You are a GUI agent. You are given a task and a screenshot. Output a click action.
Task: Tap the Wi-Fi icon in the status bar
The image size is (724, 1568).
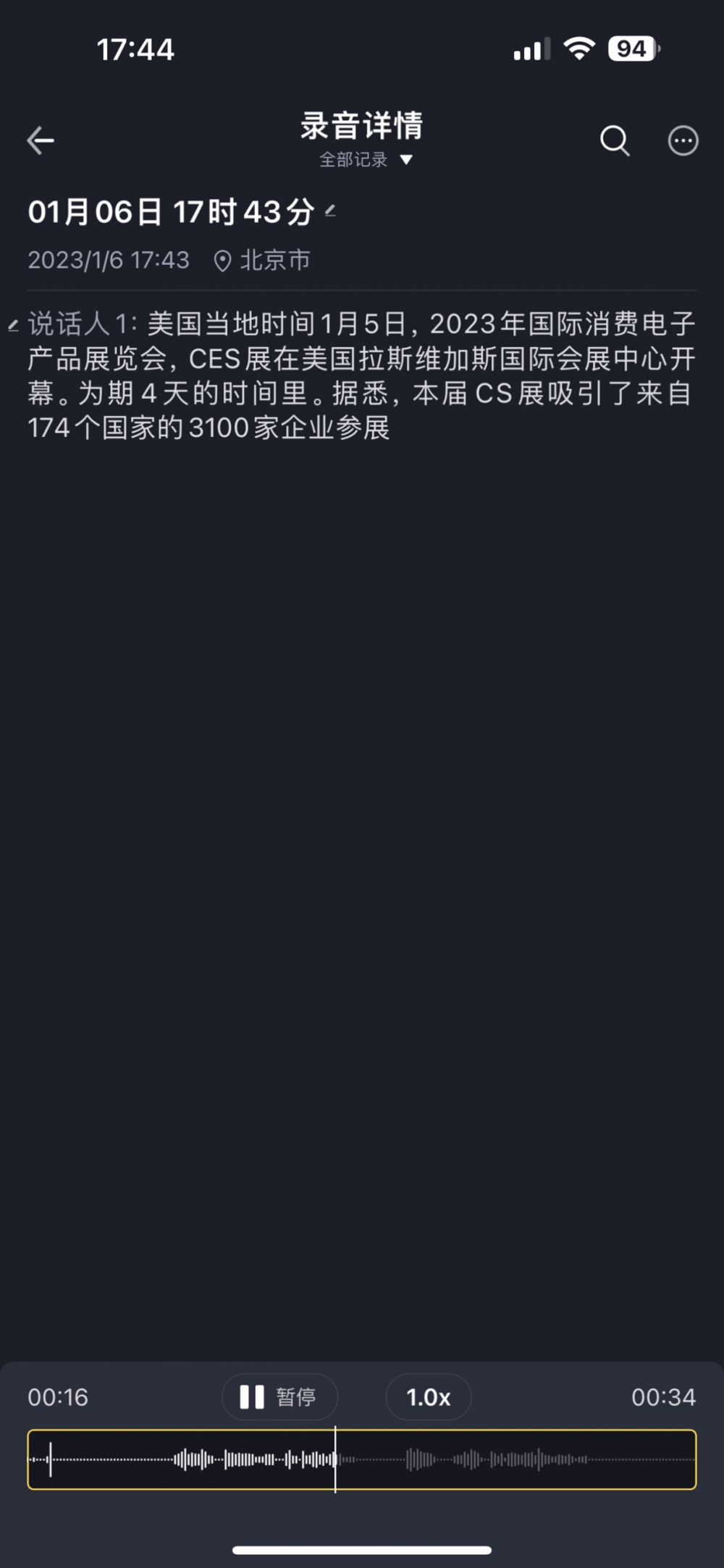tap(578, 48)
